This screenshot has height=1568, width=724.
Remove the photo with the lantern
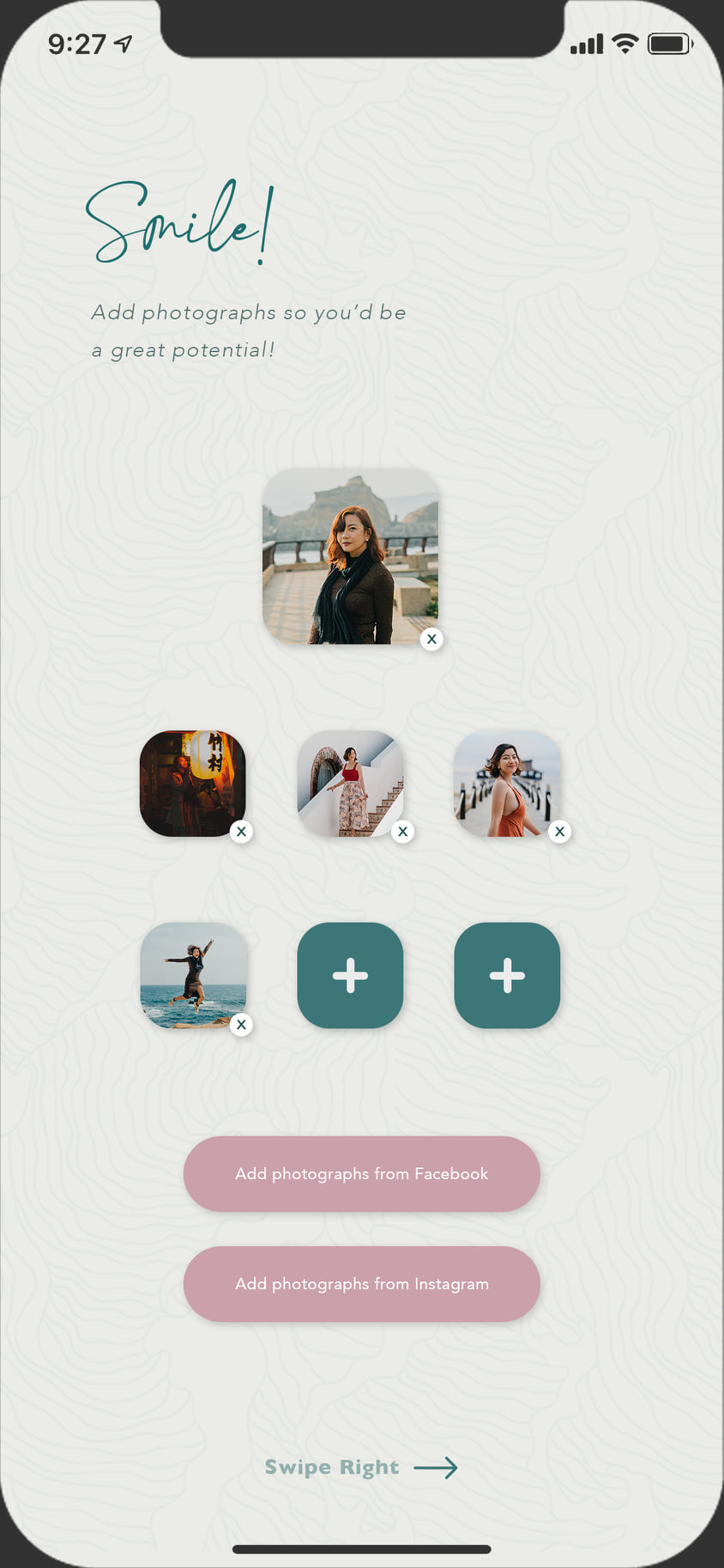coord(241,832)
